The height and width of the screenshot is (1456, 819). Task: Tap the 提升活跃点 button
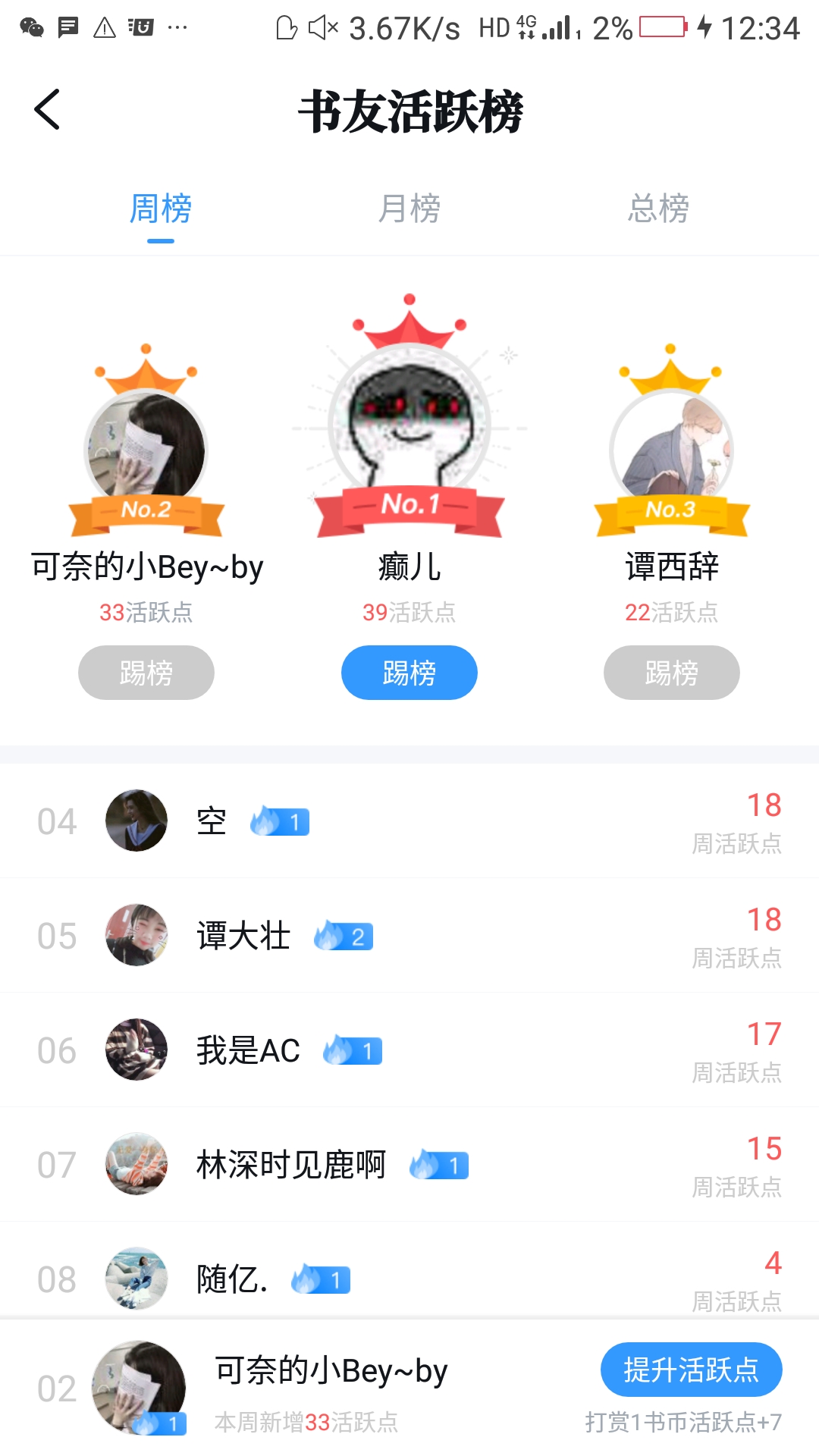pyautogui.click(x=691, y=1370)
